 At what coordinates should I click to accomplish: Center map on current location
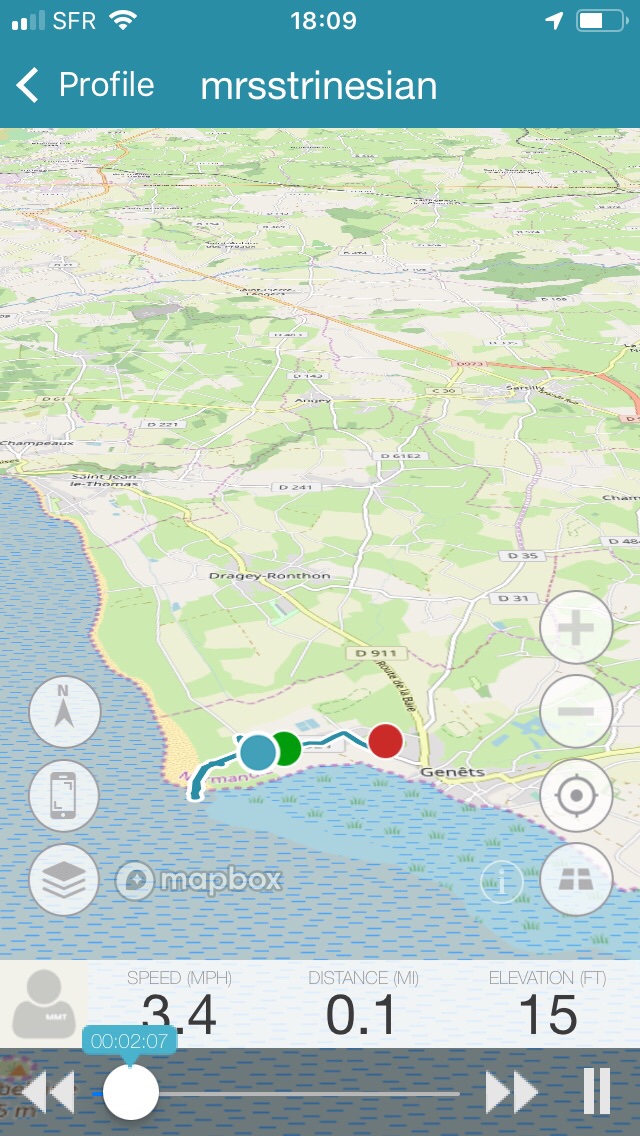pyautogui.click(x=576, y=796)
